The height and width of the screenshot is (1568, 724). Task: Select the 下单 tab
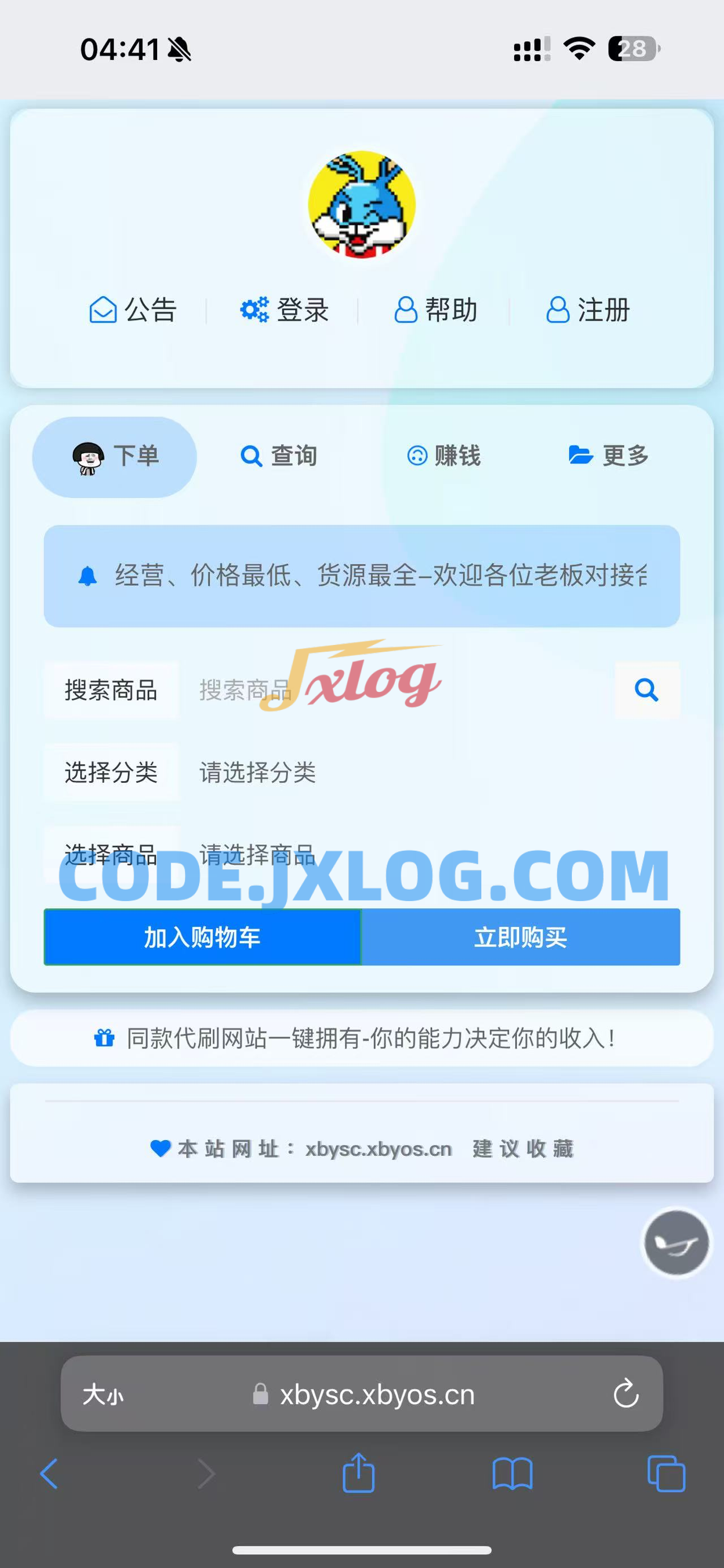pyautogui.click(x=115, y=457)
